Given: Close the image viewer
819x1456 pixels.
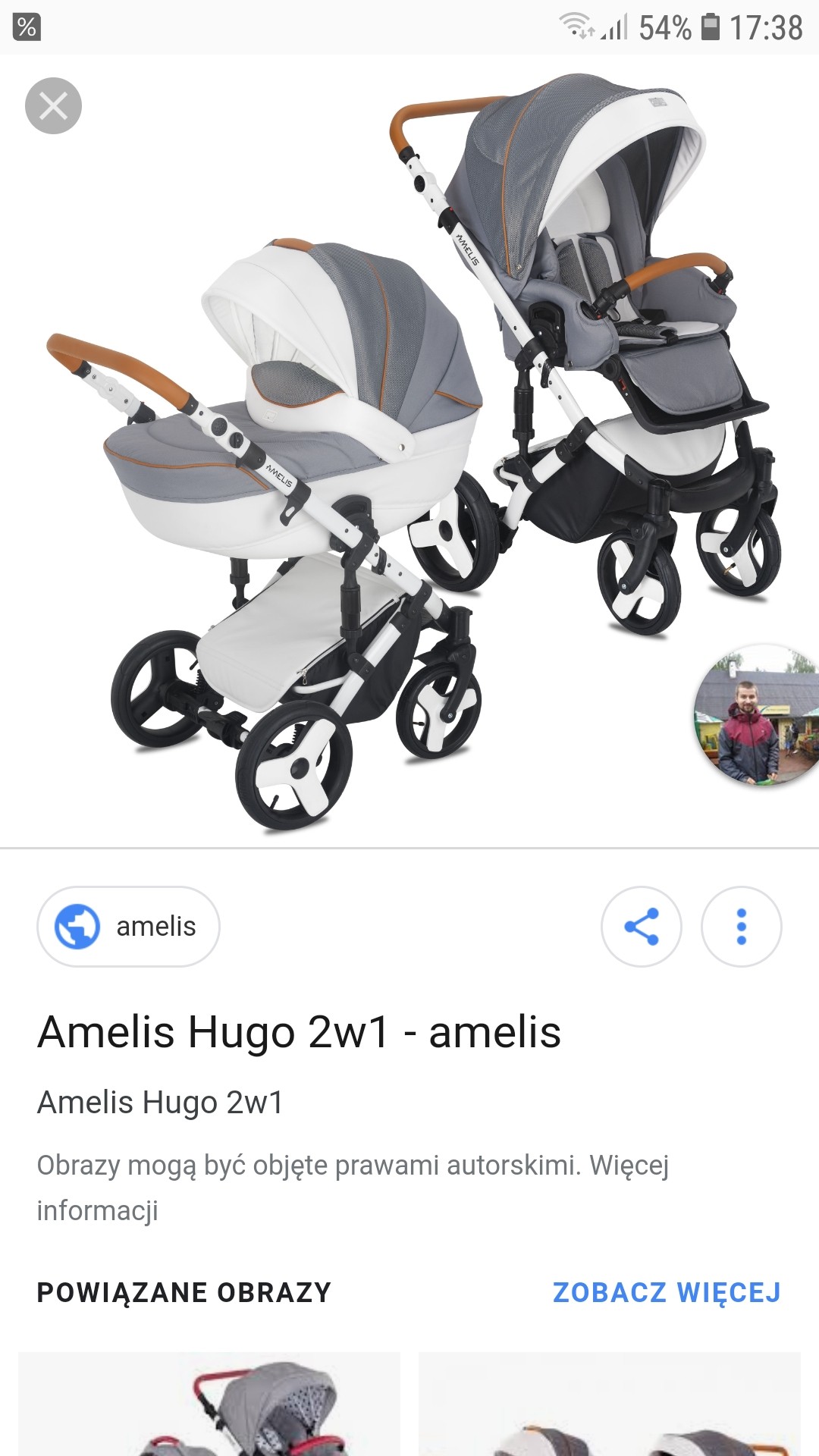Looking at the screenshot, I should click(x=53, y=106).
